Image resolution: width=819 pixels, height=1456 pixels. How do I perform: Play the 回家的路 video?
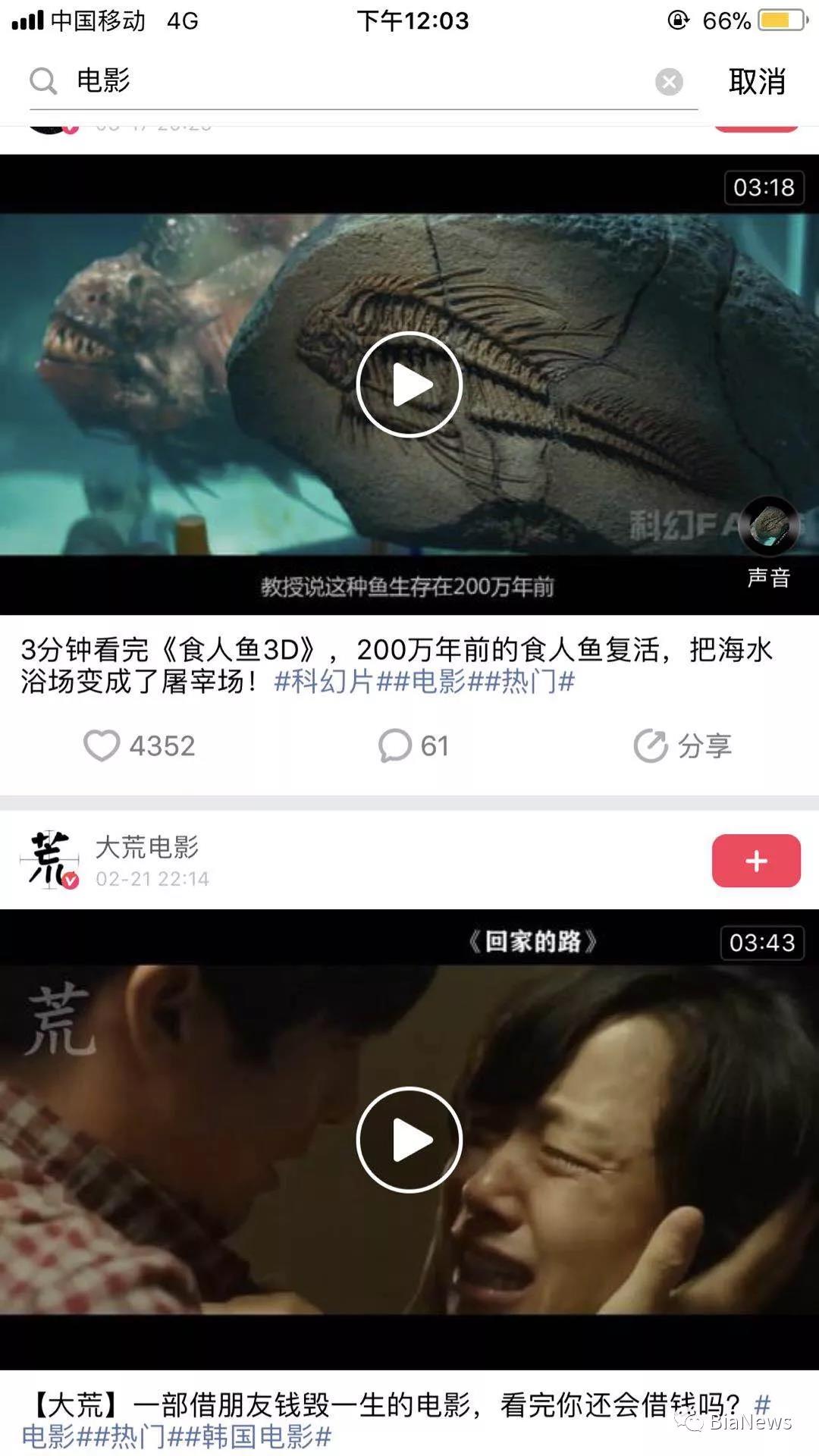(409, 1140)
